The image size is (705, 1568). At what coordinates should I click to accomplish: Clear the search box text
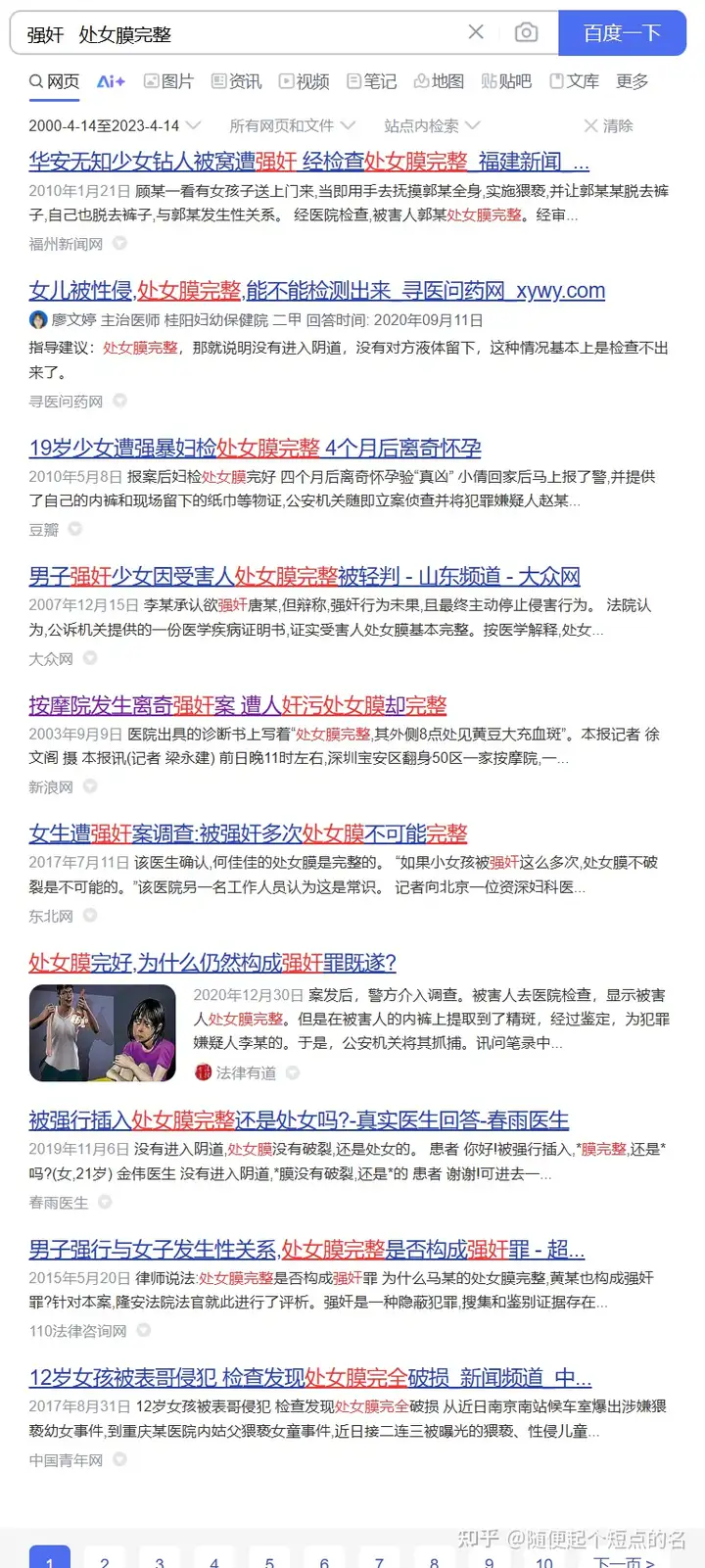click(476, 32)
